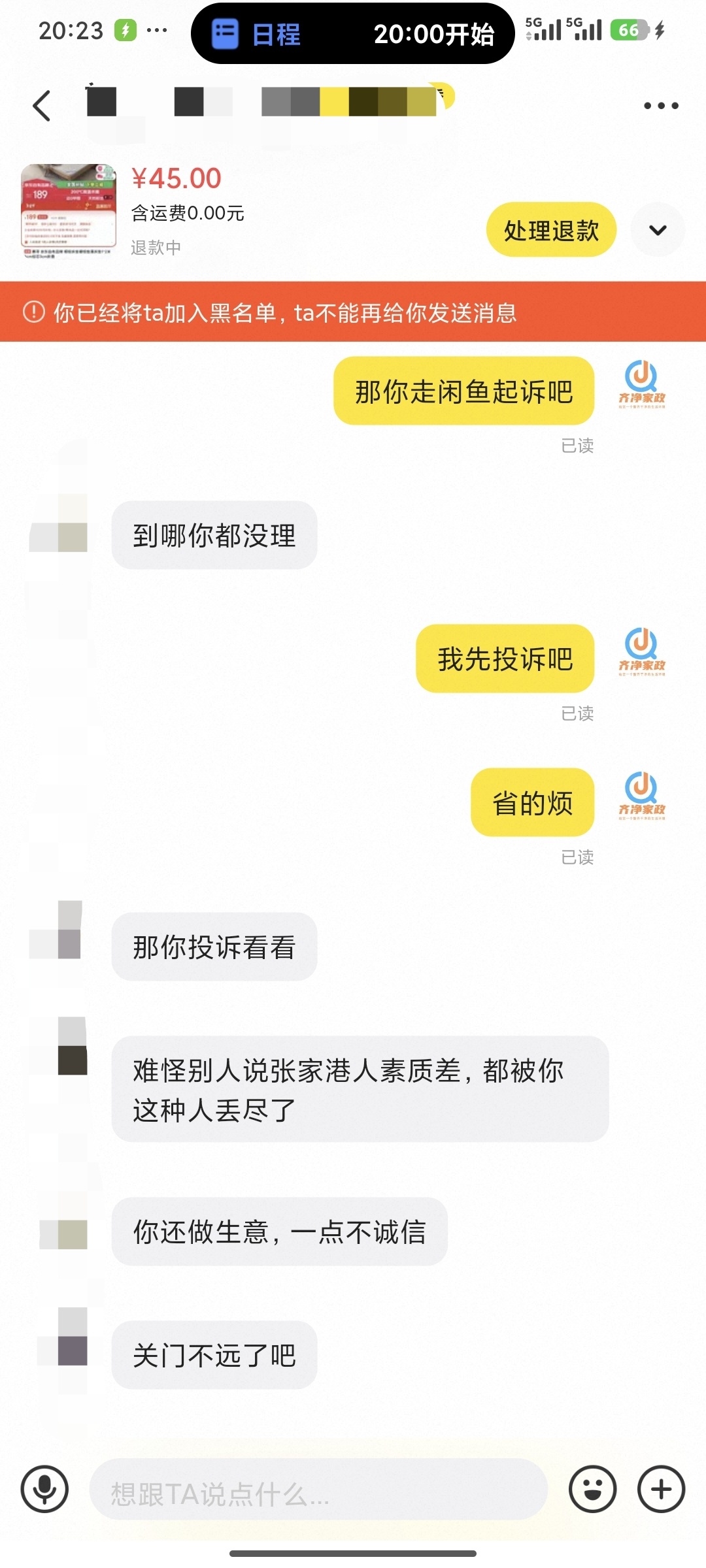Open the emoji picker

[592, 1489]
